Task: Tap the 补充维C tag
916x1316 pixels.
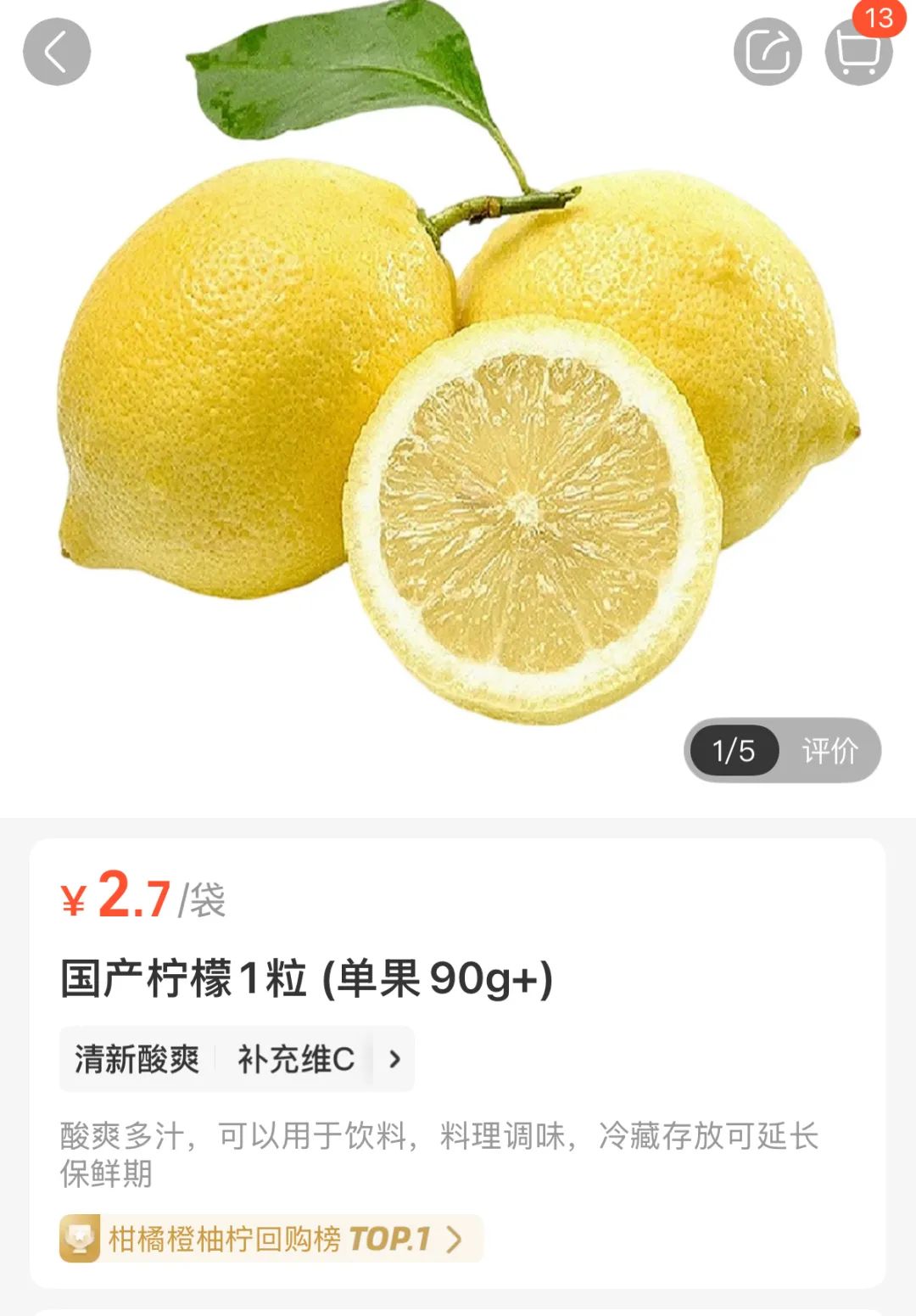Action: pyautogui.click(x=293, y=1059)
